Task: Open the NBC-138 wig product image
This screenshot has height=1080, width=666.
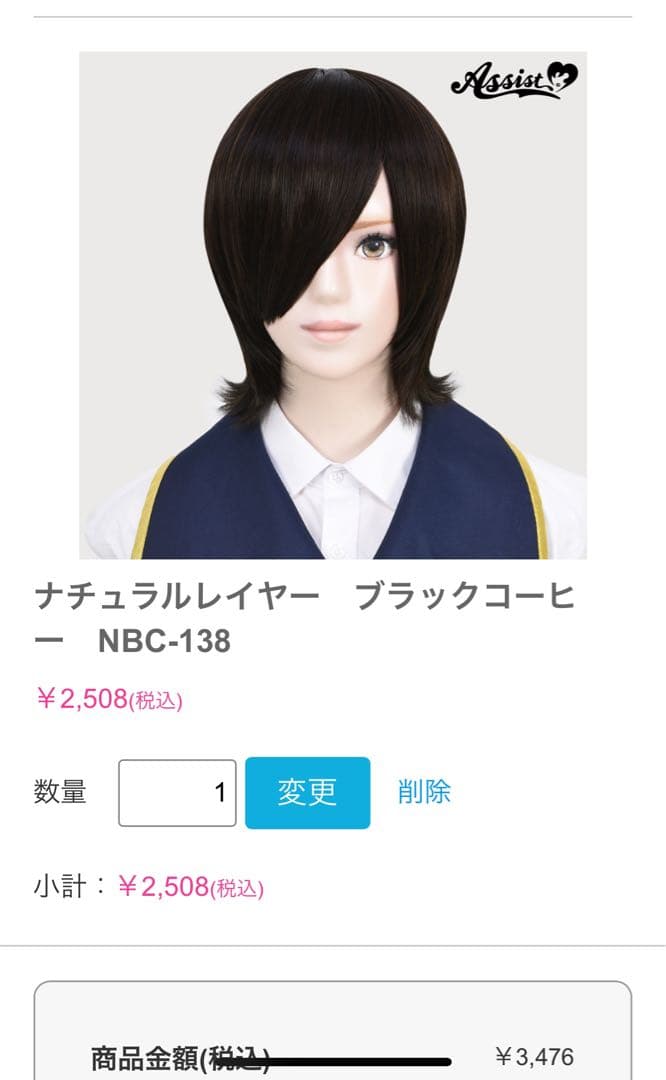Action: coord(333,305)
